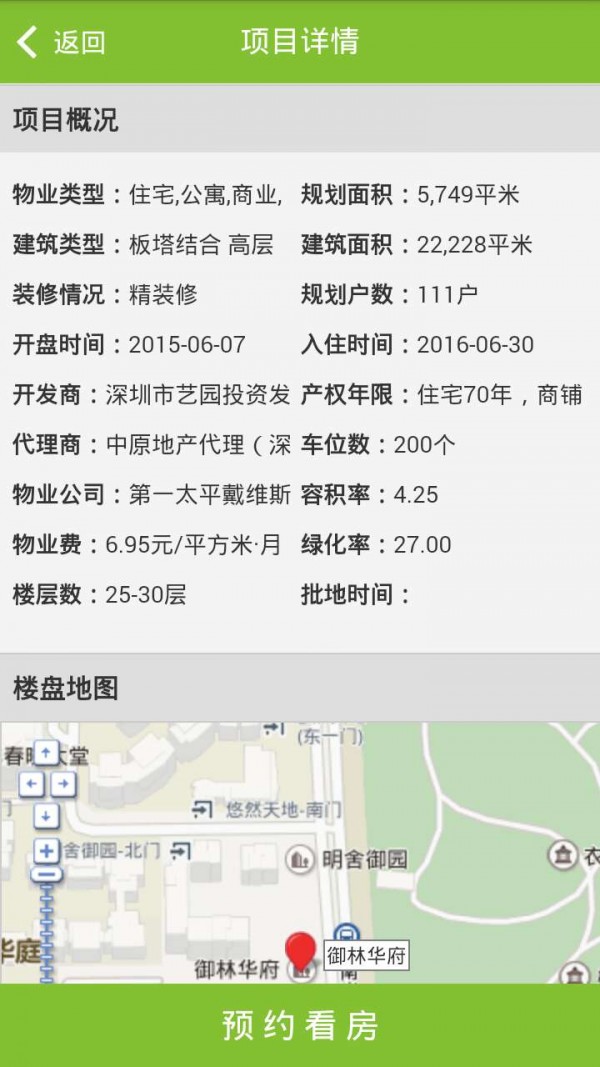The image size is (600, 1067).
Task: Pan the map up with the arrow
Action: (x=46, y=752)
